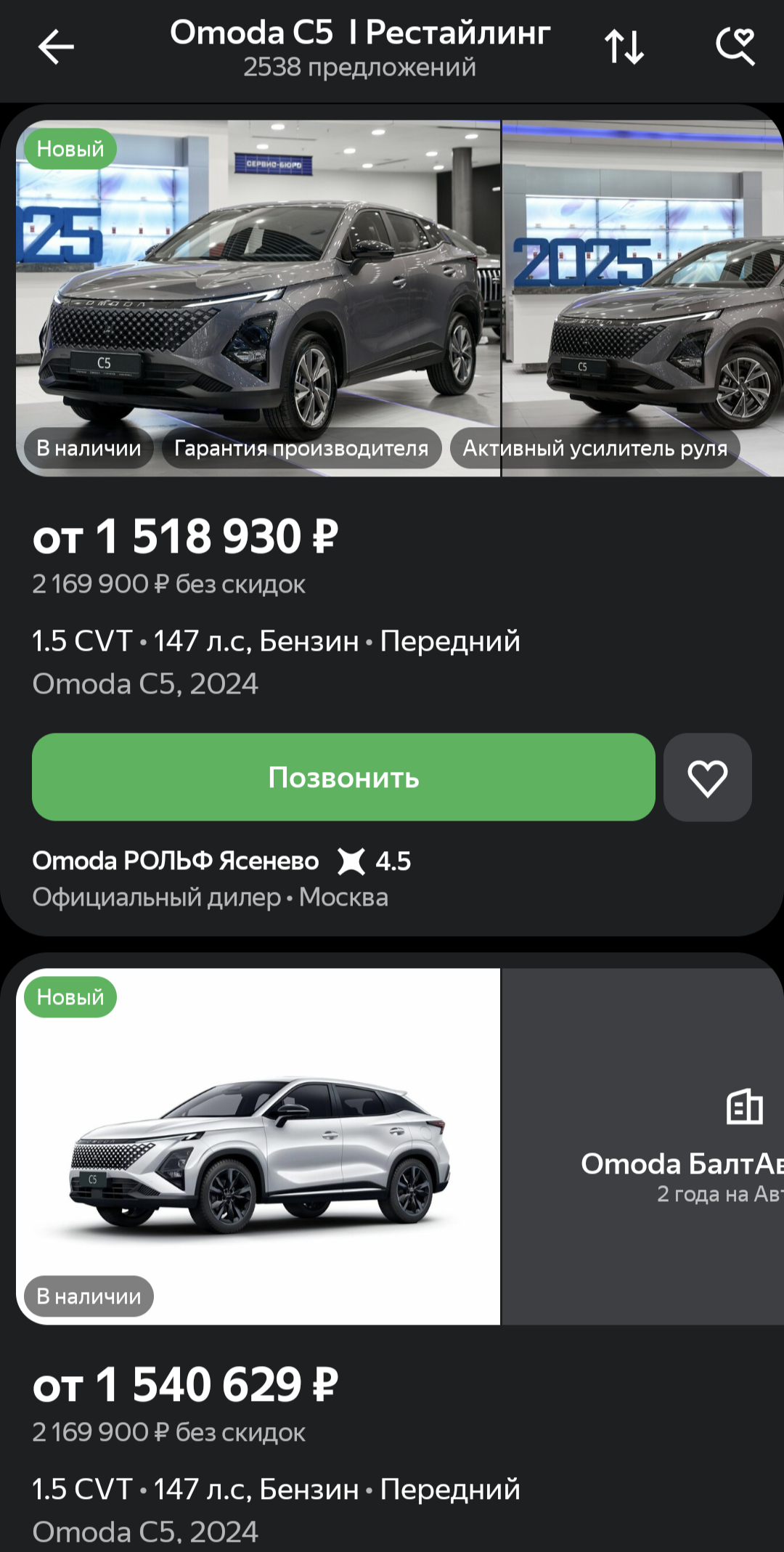
Task: Open the sorting options
Action: tap(624, 48)
